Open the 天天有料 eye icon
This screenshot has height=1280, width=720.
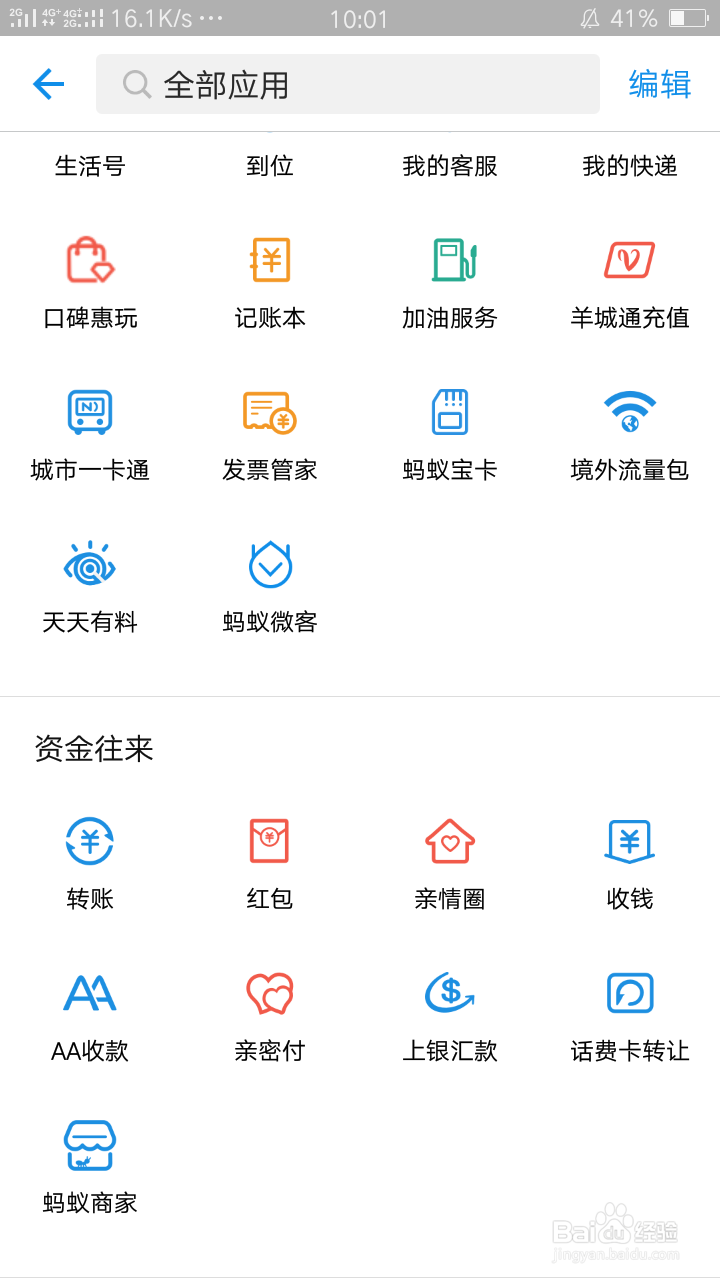coord(90,563)
